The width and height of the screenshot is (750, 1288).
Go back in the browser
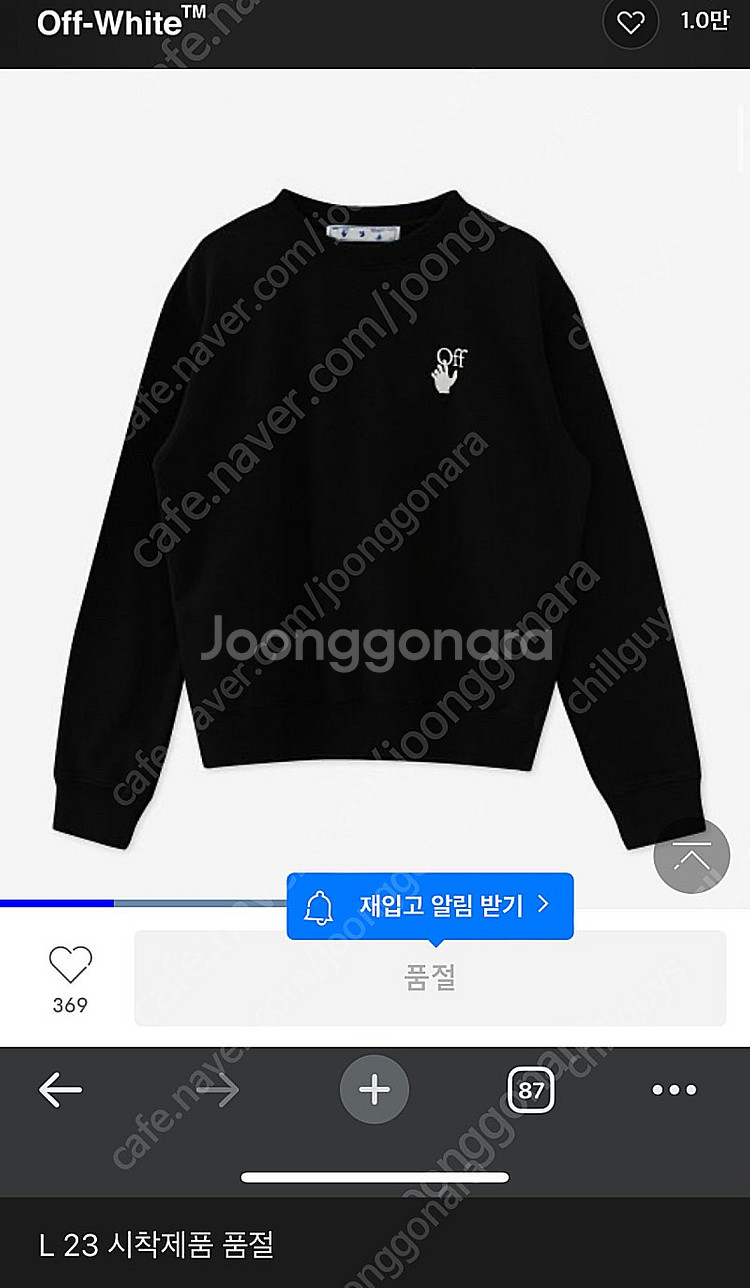(60, 1090)
